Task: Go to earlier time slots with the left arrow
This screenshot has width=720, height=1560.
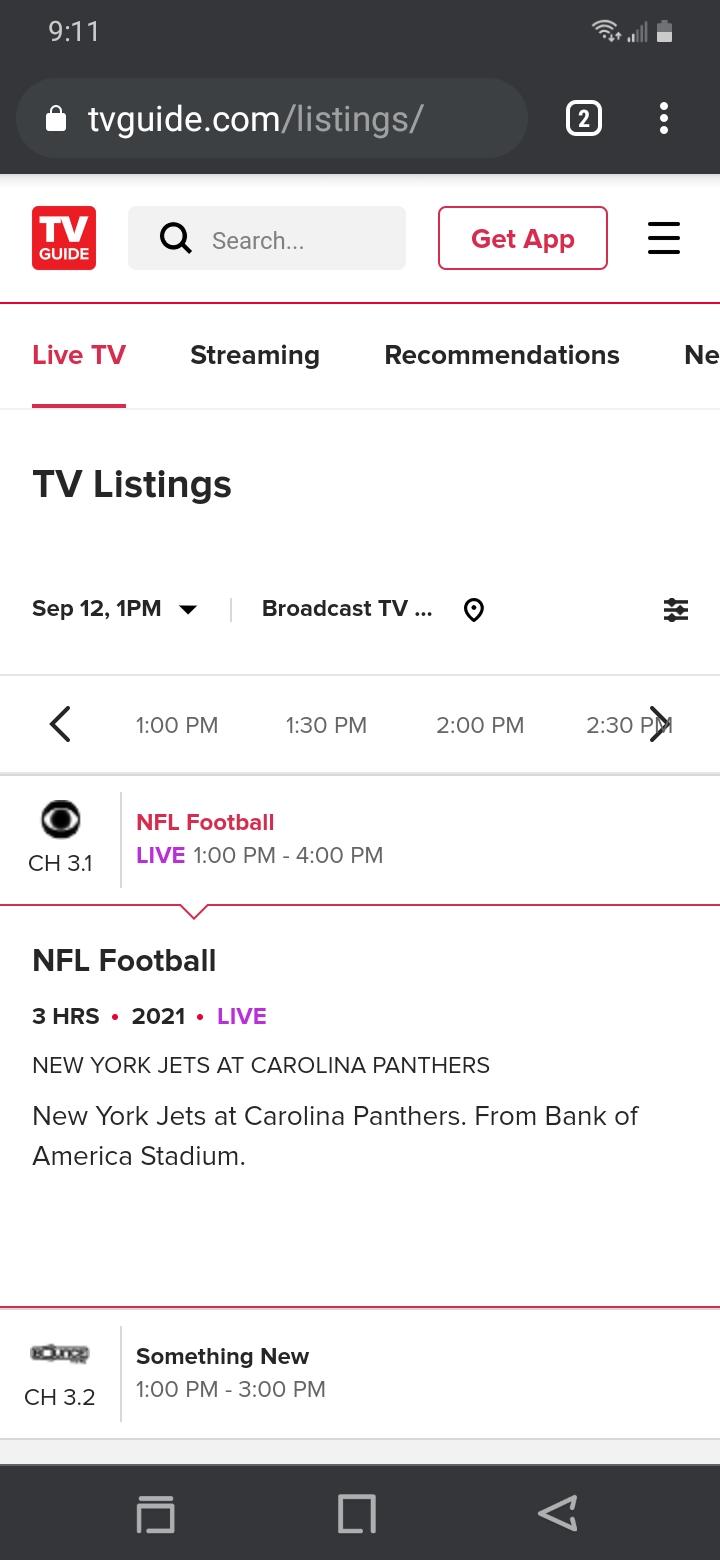Action: [60, 724]
